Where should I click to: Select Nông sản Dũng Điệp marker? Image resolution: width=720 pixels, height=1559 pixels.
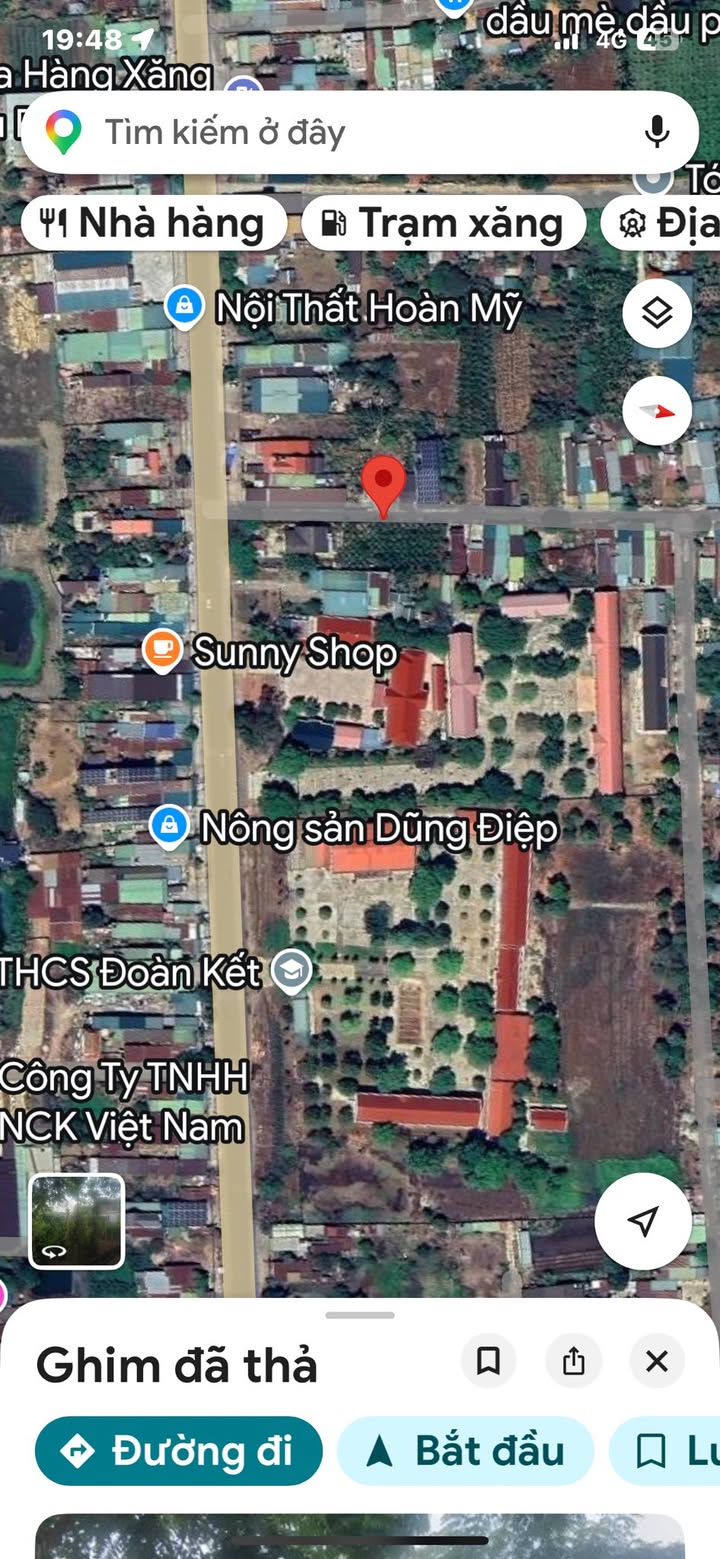(x=169, y=827)
